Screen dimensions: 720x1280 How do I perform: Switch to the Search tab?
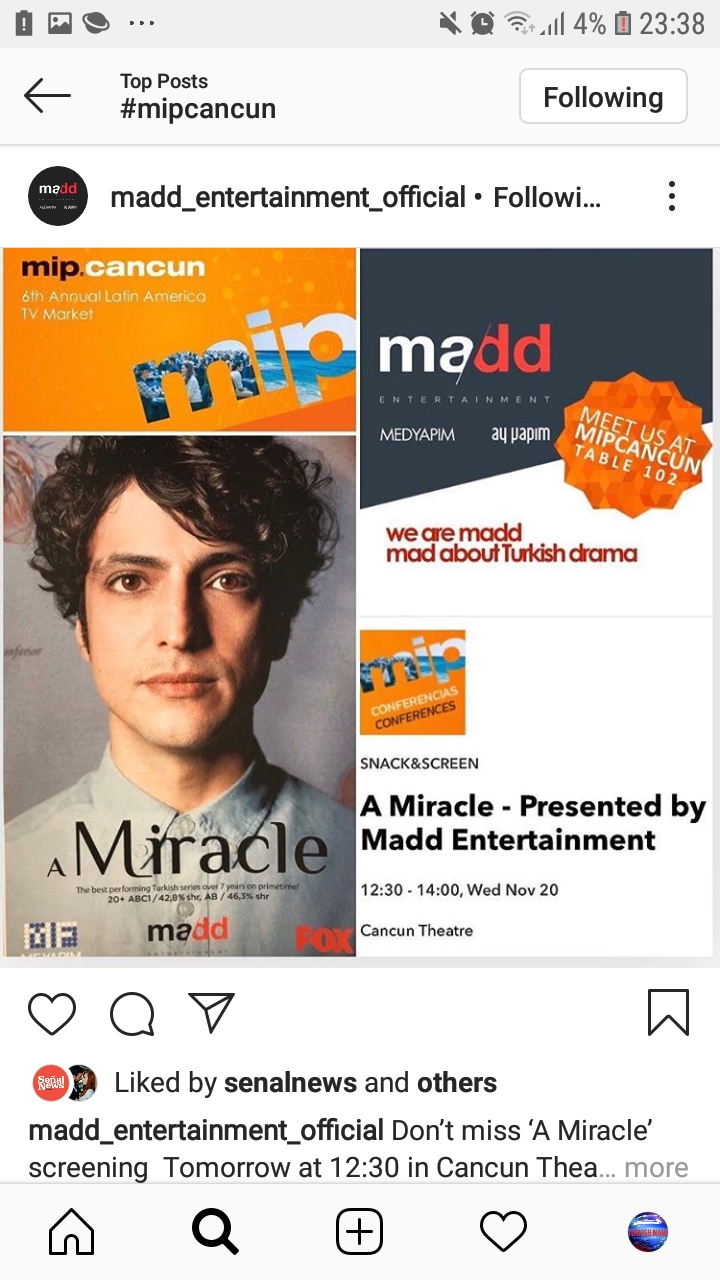(215, 1232)
